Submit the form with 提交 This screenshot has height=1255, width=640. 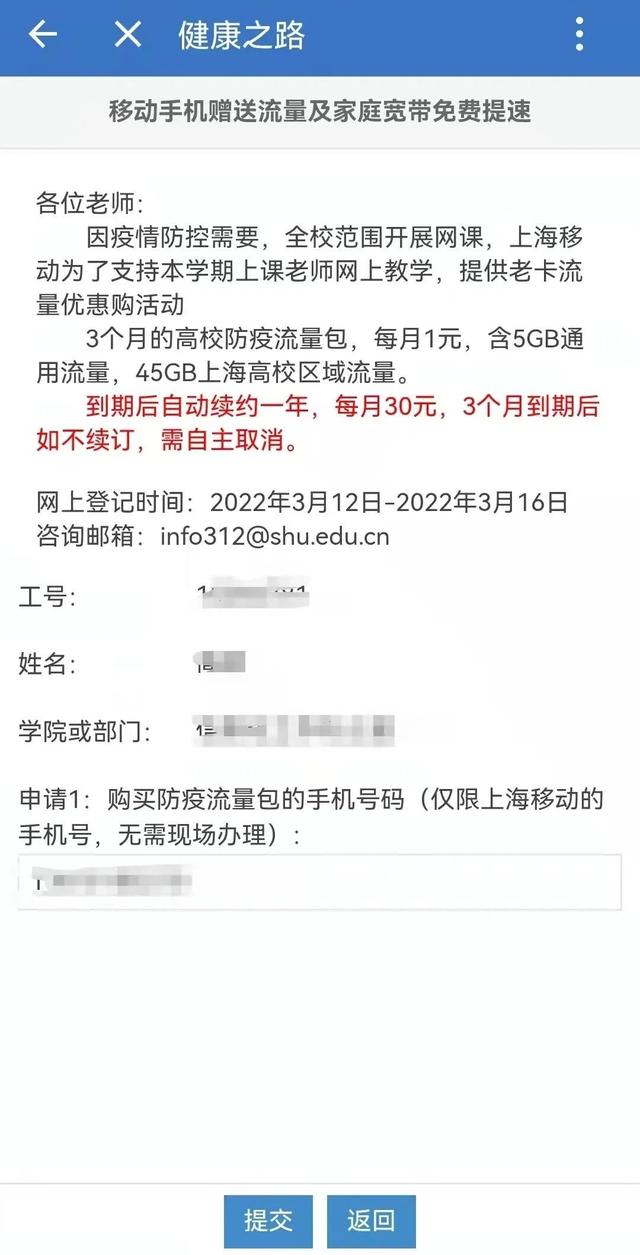pos(268,1221)
